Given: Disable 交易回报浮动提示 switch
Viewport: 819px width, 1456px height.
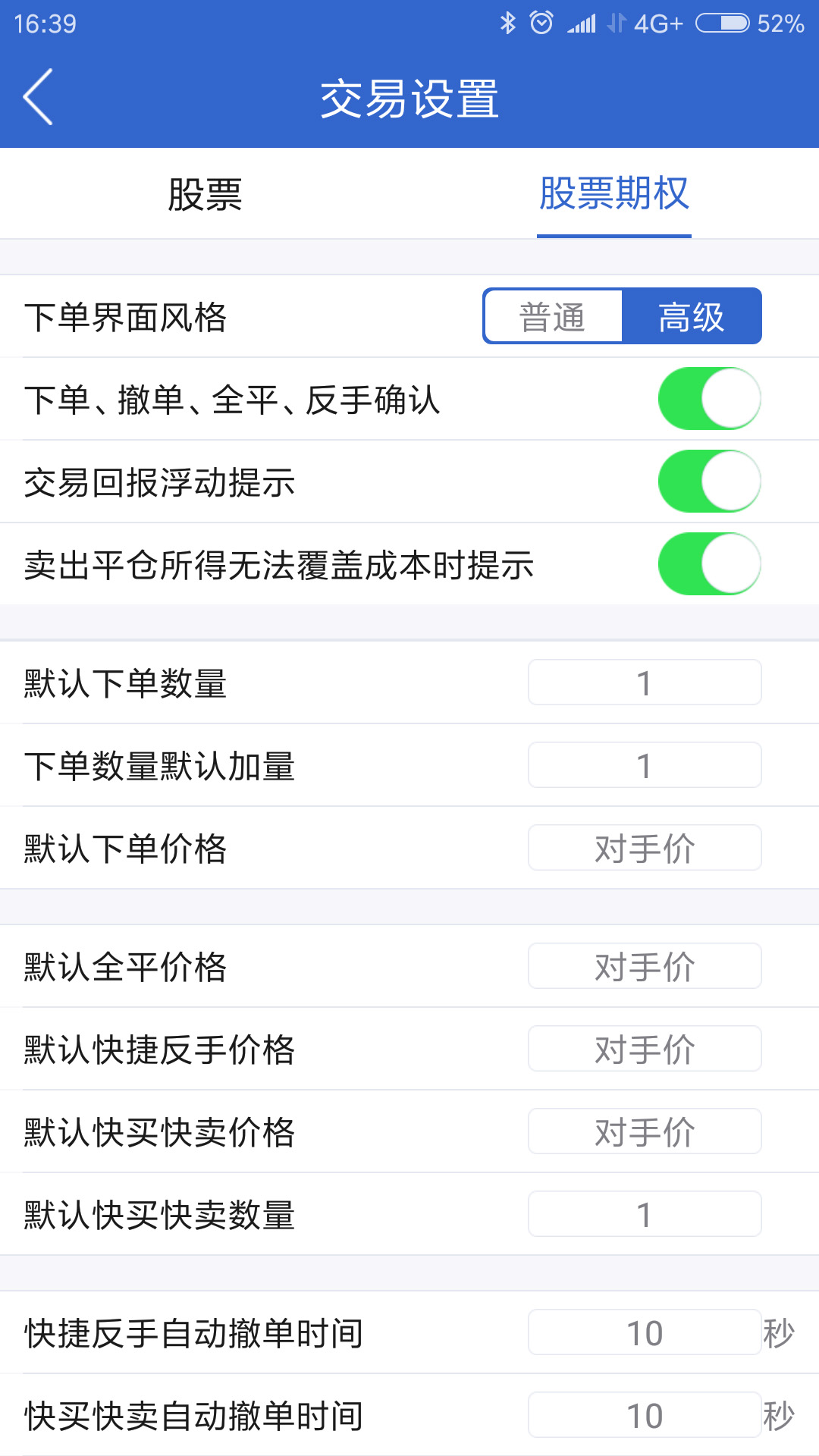Looking at the screenshot, I should pos(709,482).
